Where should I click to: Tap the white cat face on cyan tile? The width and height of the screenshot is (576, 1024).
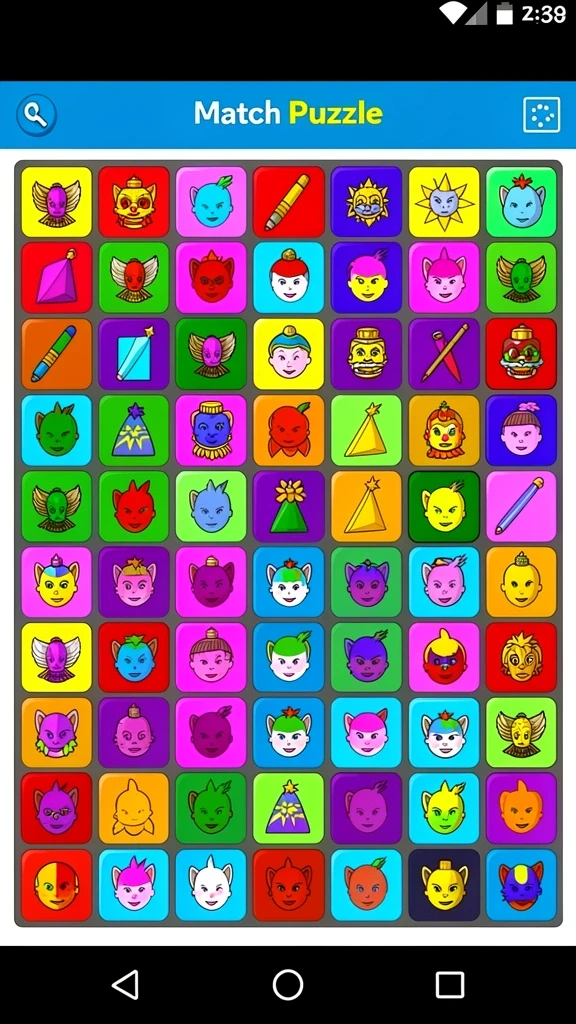pos(211,885)
